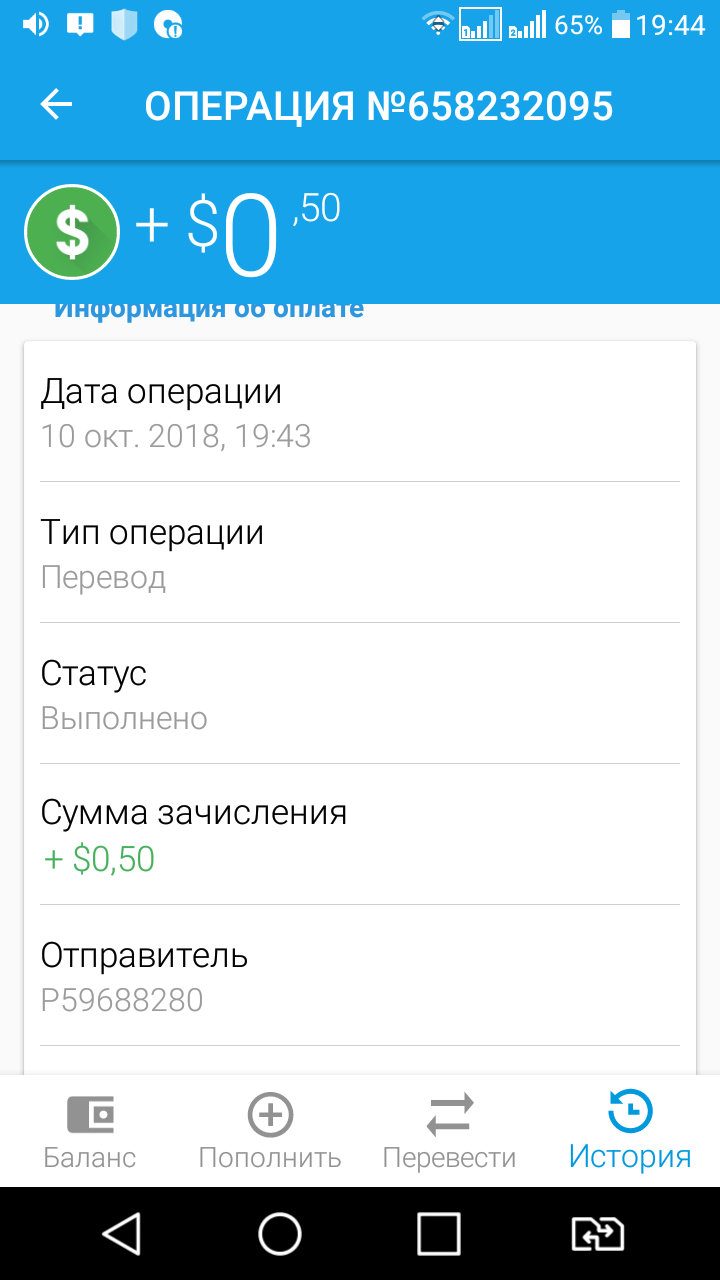Screen dimensions: 720x1280
Task: Go back using the app bar arrow
Action: 56,105
